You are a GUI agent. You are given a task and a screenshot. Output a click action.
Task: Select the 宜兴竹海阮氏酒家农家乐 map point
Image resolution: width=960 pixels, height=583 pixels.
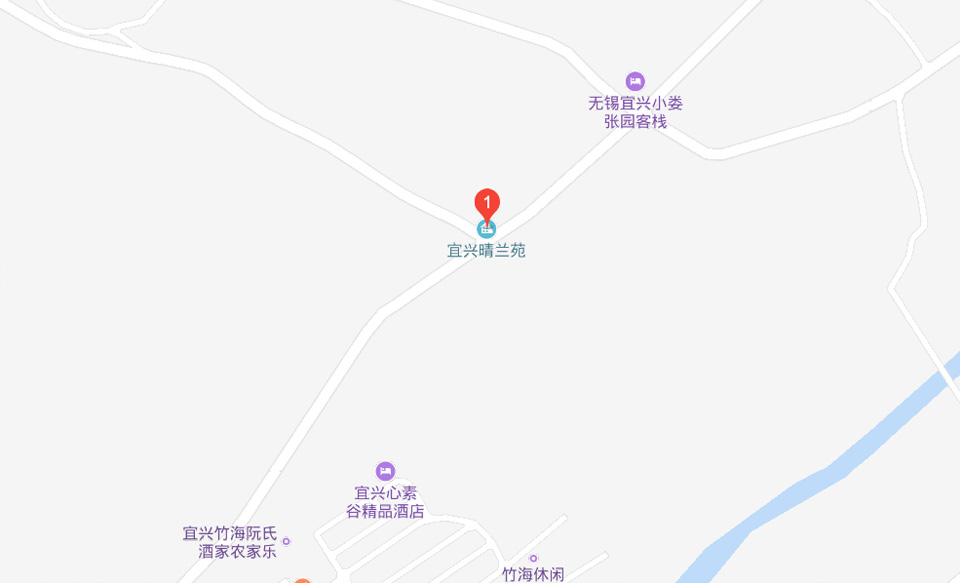286,541
